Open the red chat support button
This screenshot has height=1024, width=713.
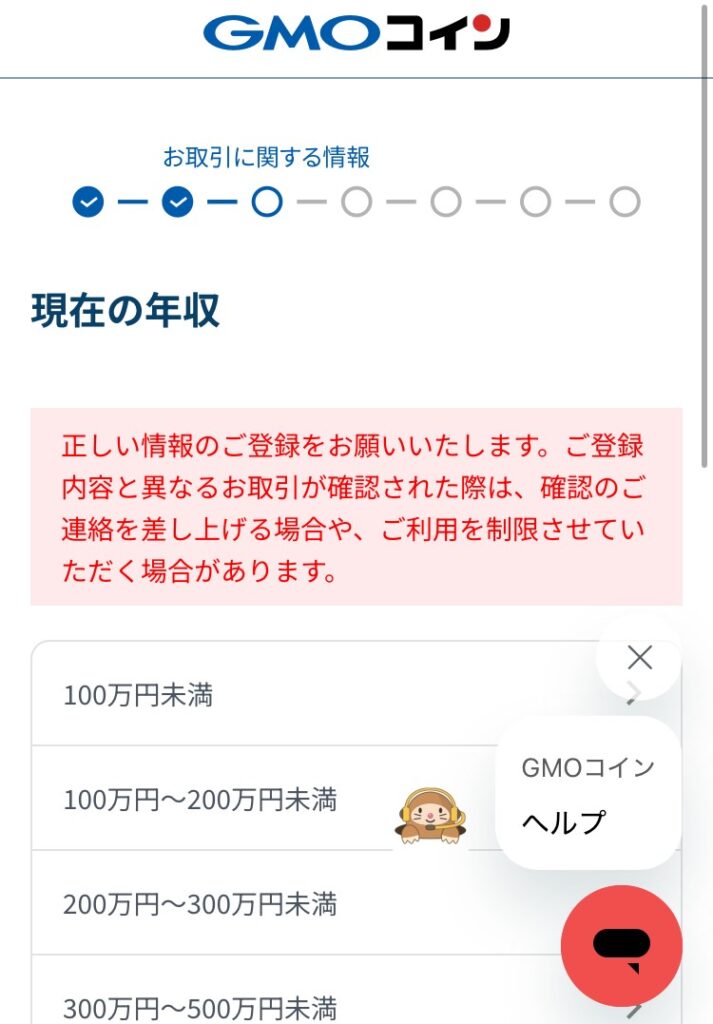click(x=621, y=945)
